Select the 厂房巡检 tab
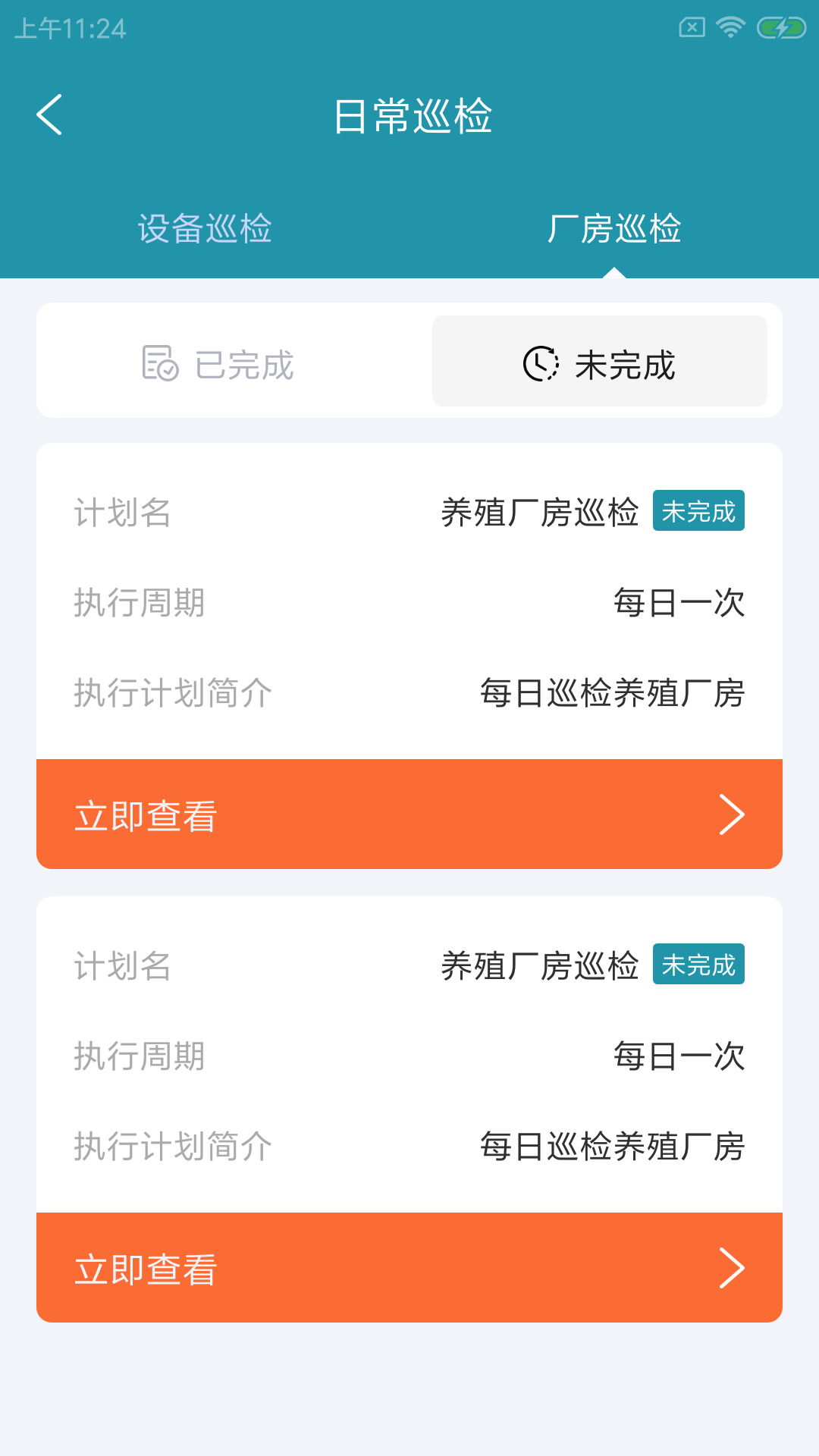This screenshot has width=819, height=1456. coord(616,229)
